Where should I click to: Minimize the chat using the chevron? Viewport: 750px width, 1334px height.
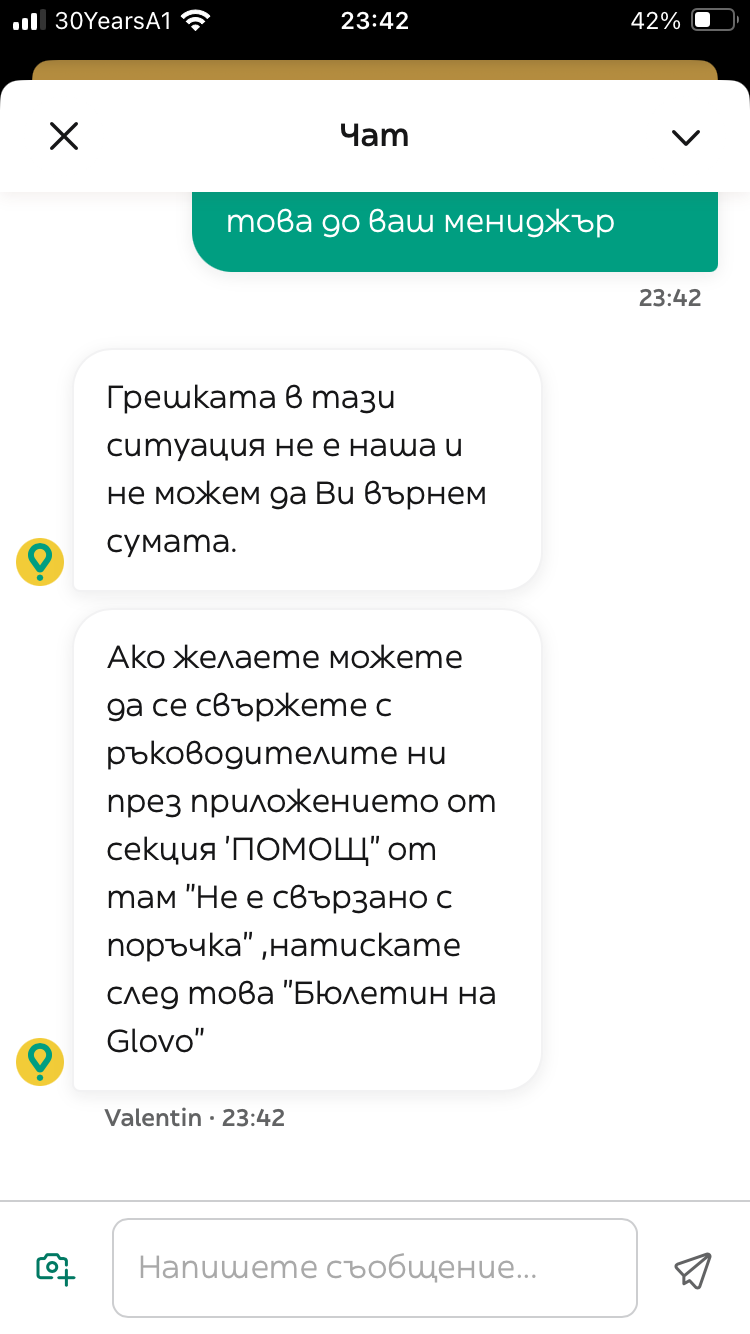click(x=686, y=137)
